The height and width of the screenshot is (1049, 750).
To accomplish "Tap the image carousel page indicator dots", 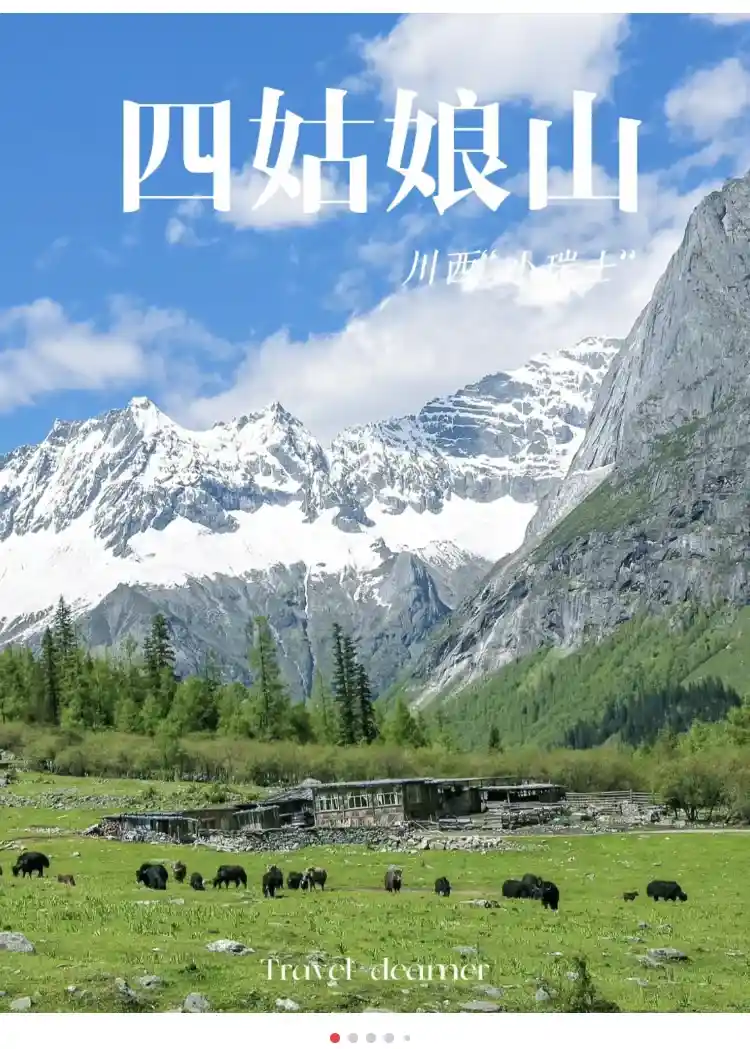I will tap(370, 1038).
